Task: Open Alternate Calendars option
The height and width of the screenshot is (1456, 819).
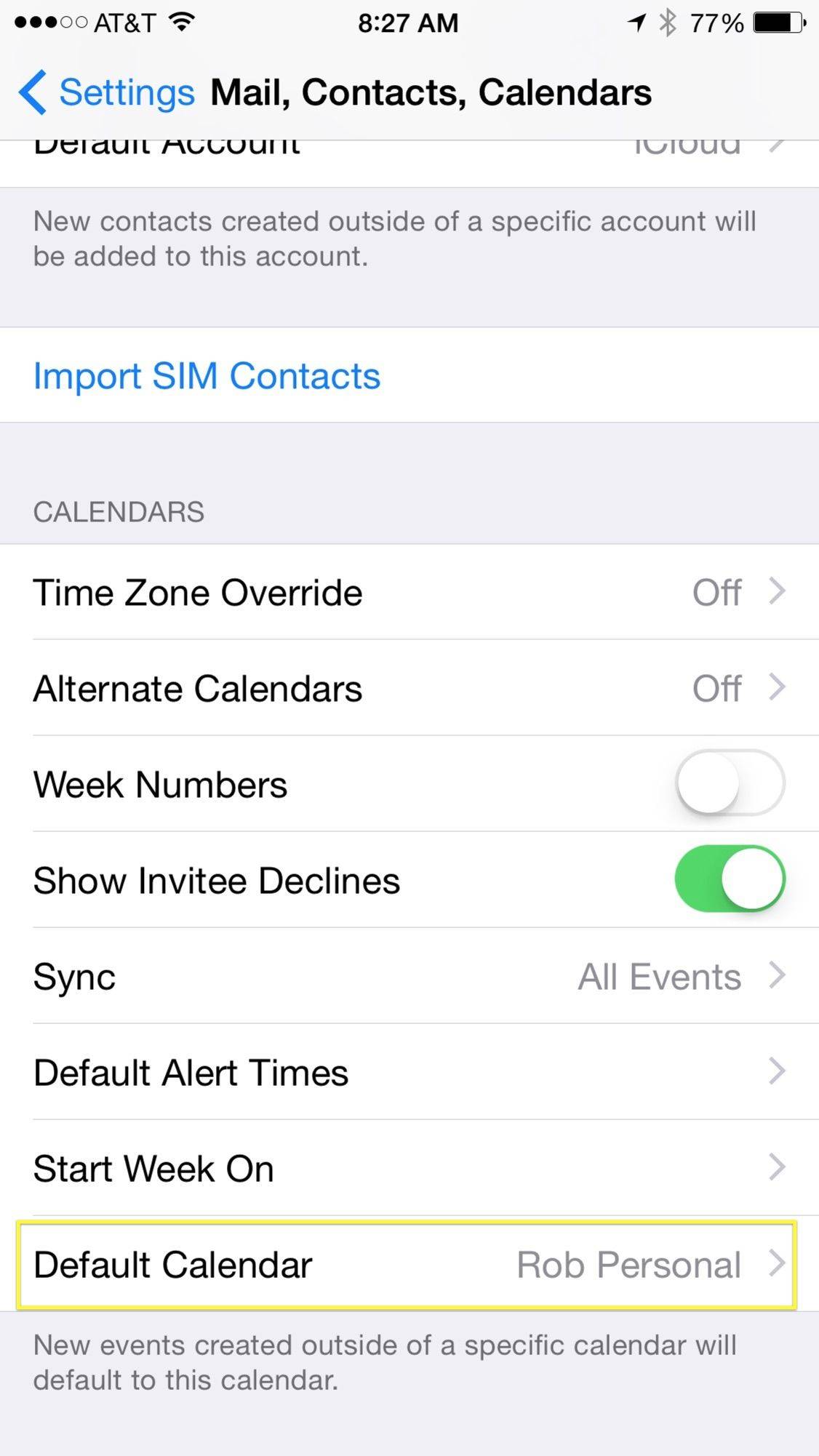Action: (x=409, y=688)
